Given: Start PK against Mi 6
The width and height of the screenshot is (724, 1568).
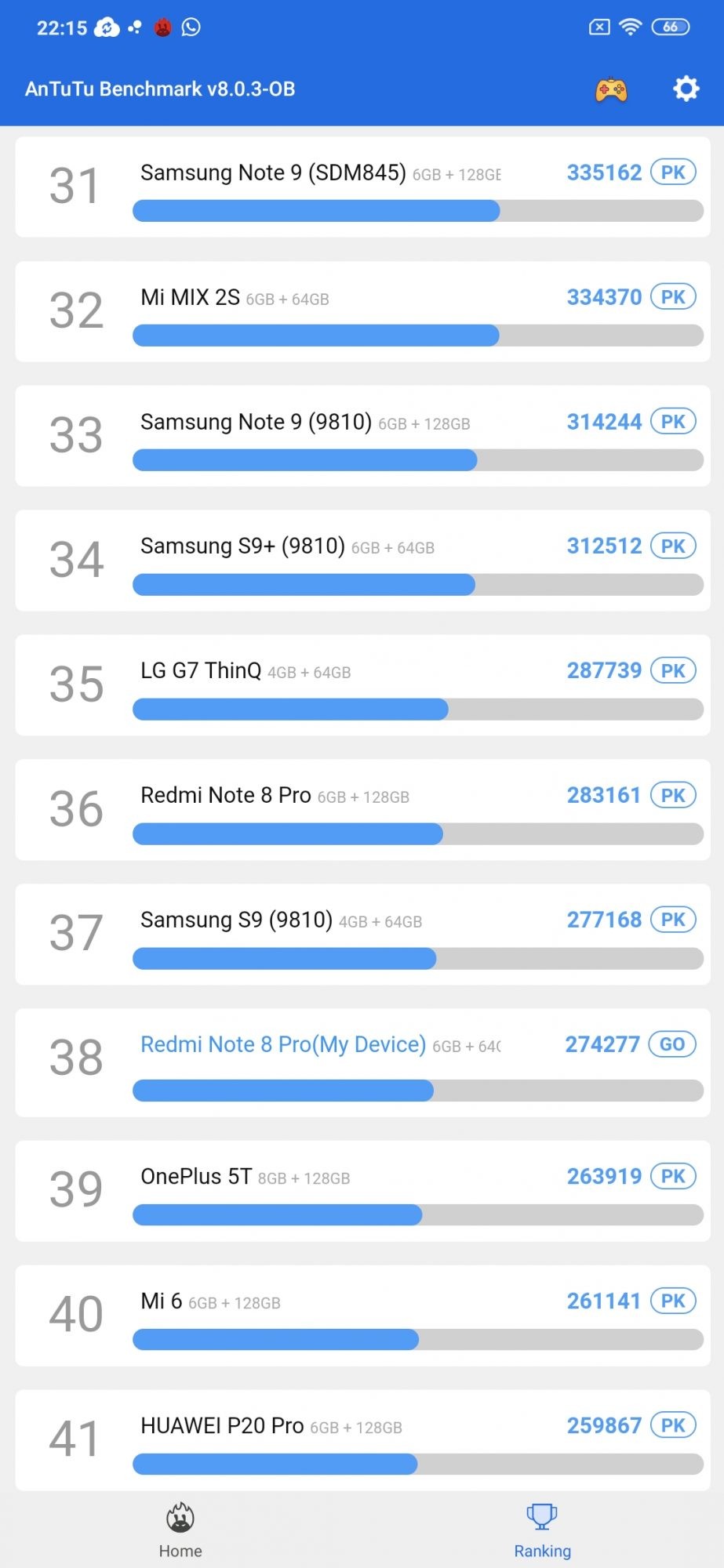Looking at the screenshot, I should click(x=673, y=1301).
